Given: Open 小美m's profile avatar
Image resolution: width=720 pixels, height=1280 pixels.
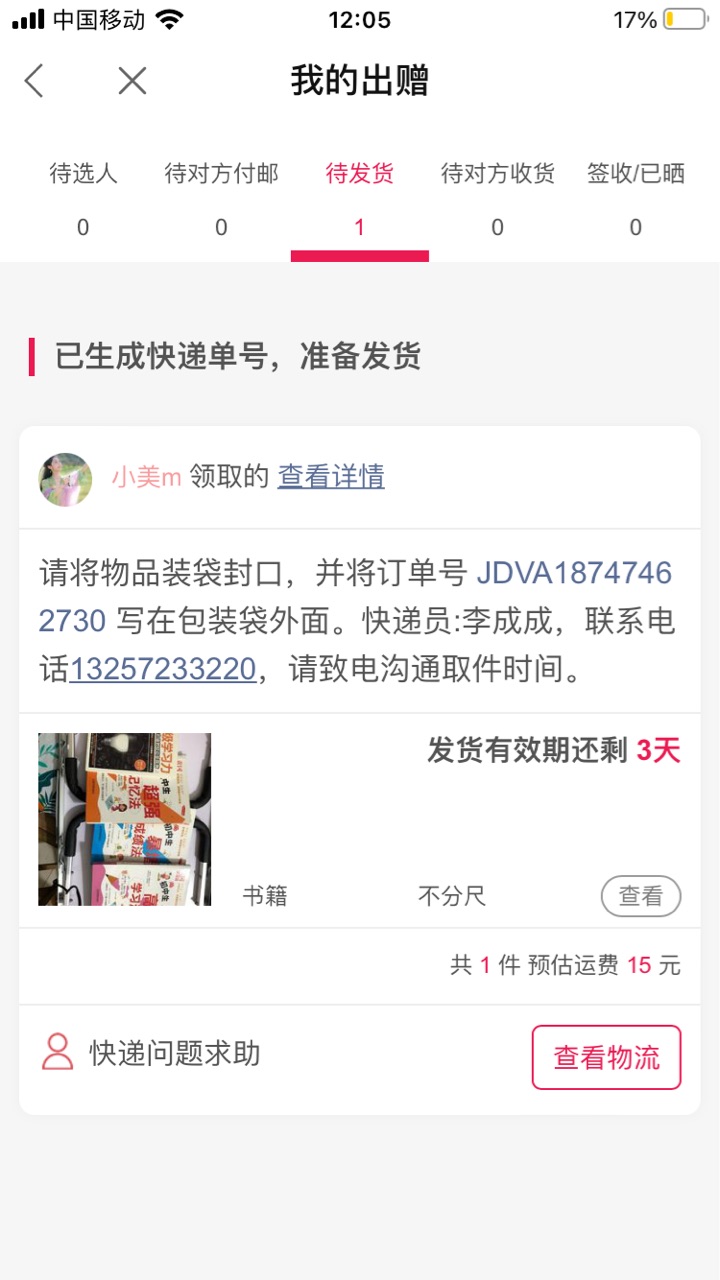Looking at the screenshot, I should click(x=65, y=479).
